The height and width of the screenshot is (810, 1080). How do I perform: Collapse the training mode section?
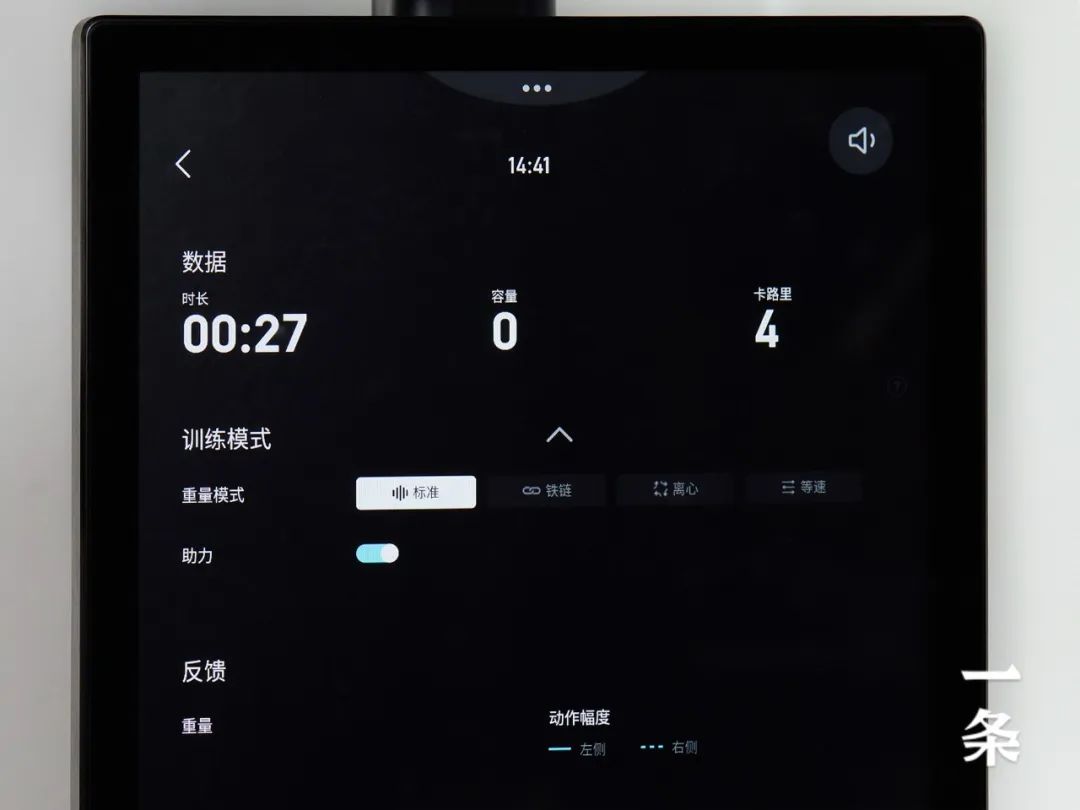click(x=559, y=435)
